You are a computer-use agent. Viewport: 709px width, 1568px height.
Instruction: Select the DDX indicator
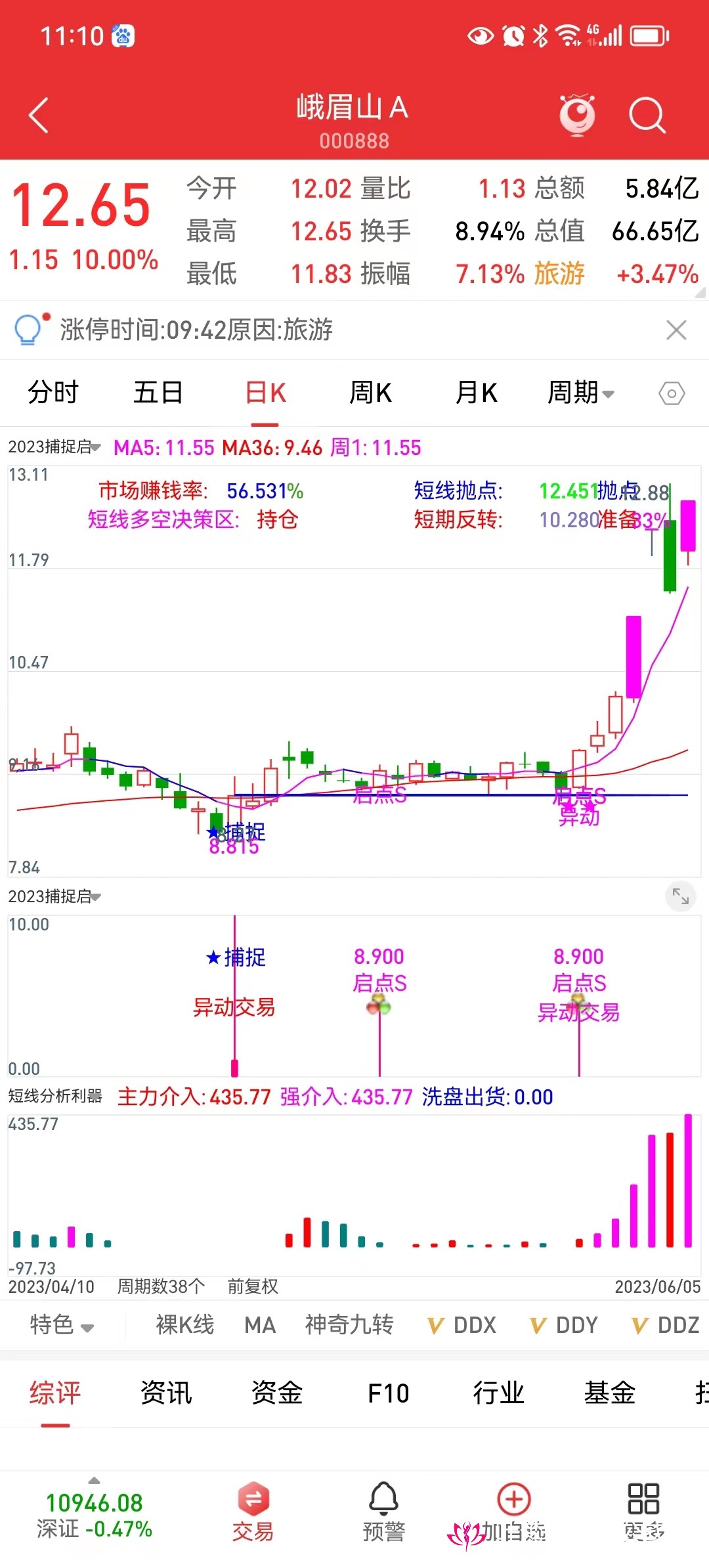[x=462, y=1325]
